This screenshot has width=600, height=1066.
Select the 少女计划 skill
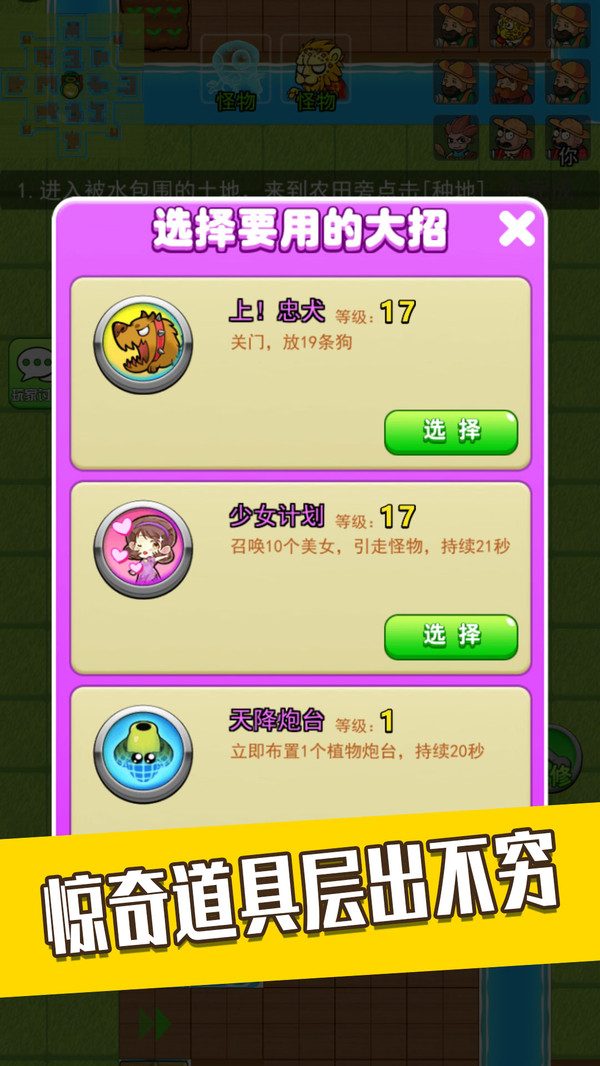(451, 636)
